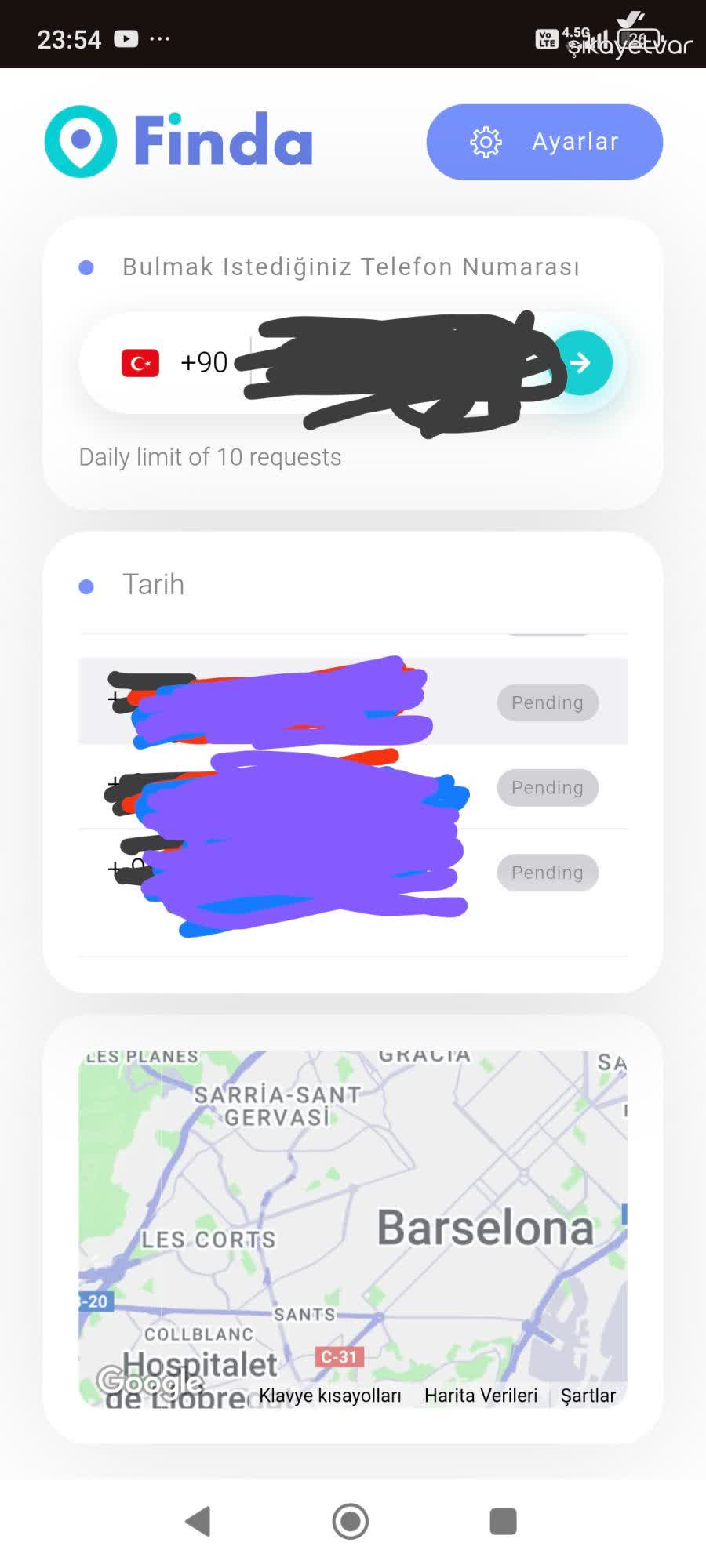The height and width of the screenshot is (1568, 706).
Task: Click the Harita Verileri link
Action: pos(481,1395)
